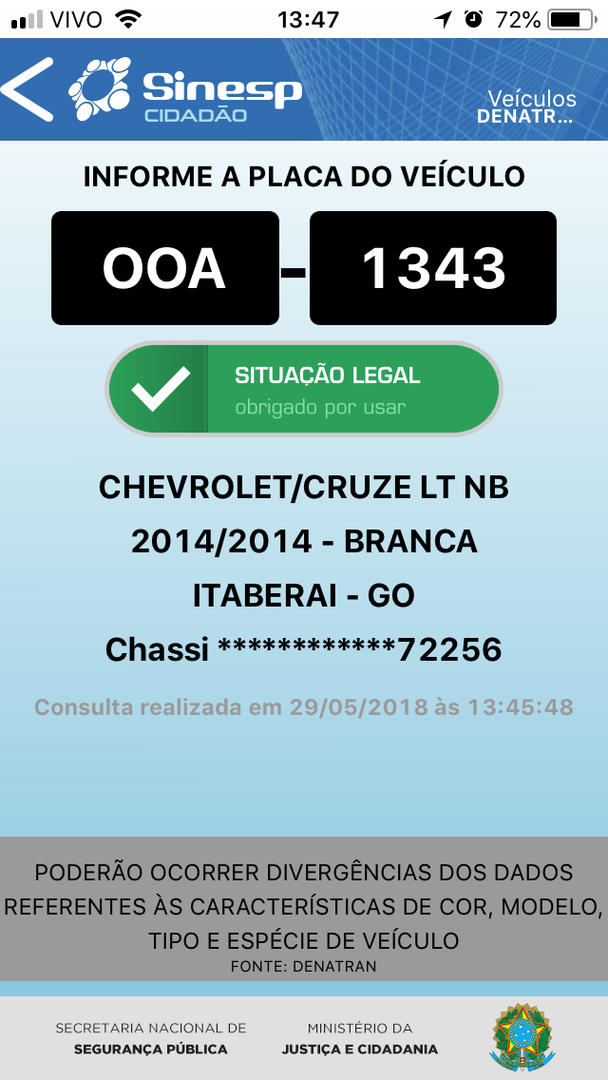This screenshot has width=608, height=1080.
Task: Edit the plate letters field OOA
Action: 165,268
